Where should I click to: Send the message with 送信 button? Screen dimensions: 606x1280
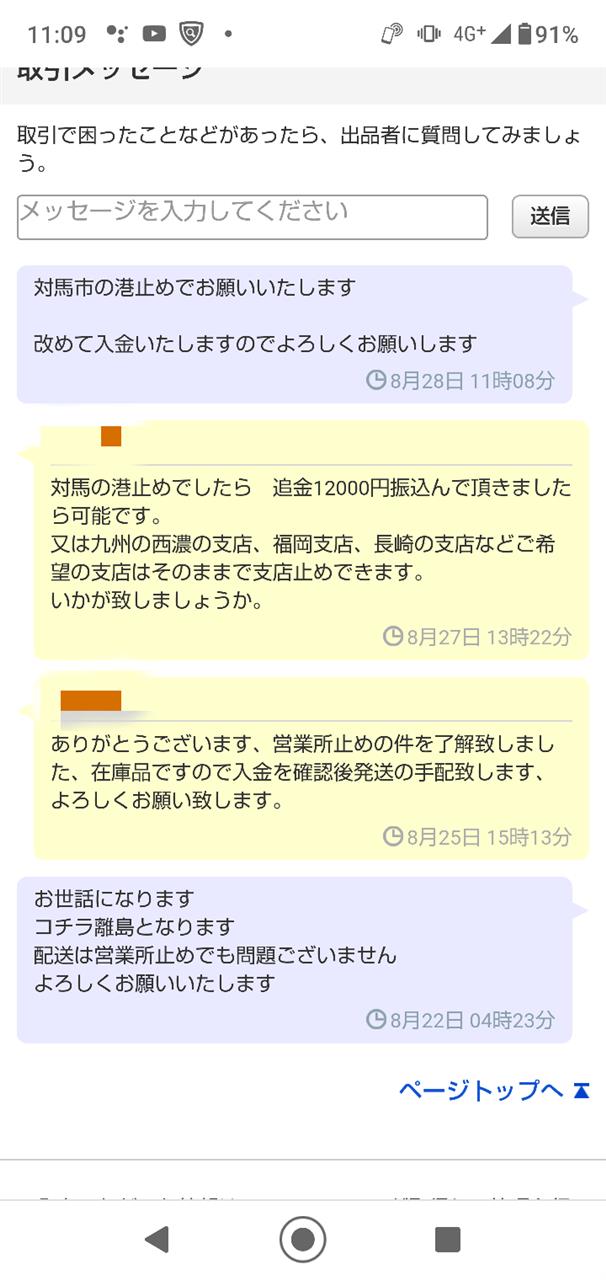[x=550, y=216]
